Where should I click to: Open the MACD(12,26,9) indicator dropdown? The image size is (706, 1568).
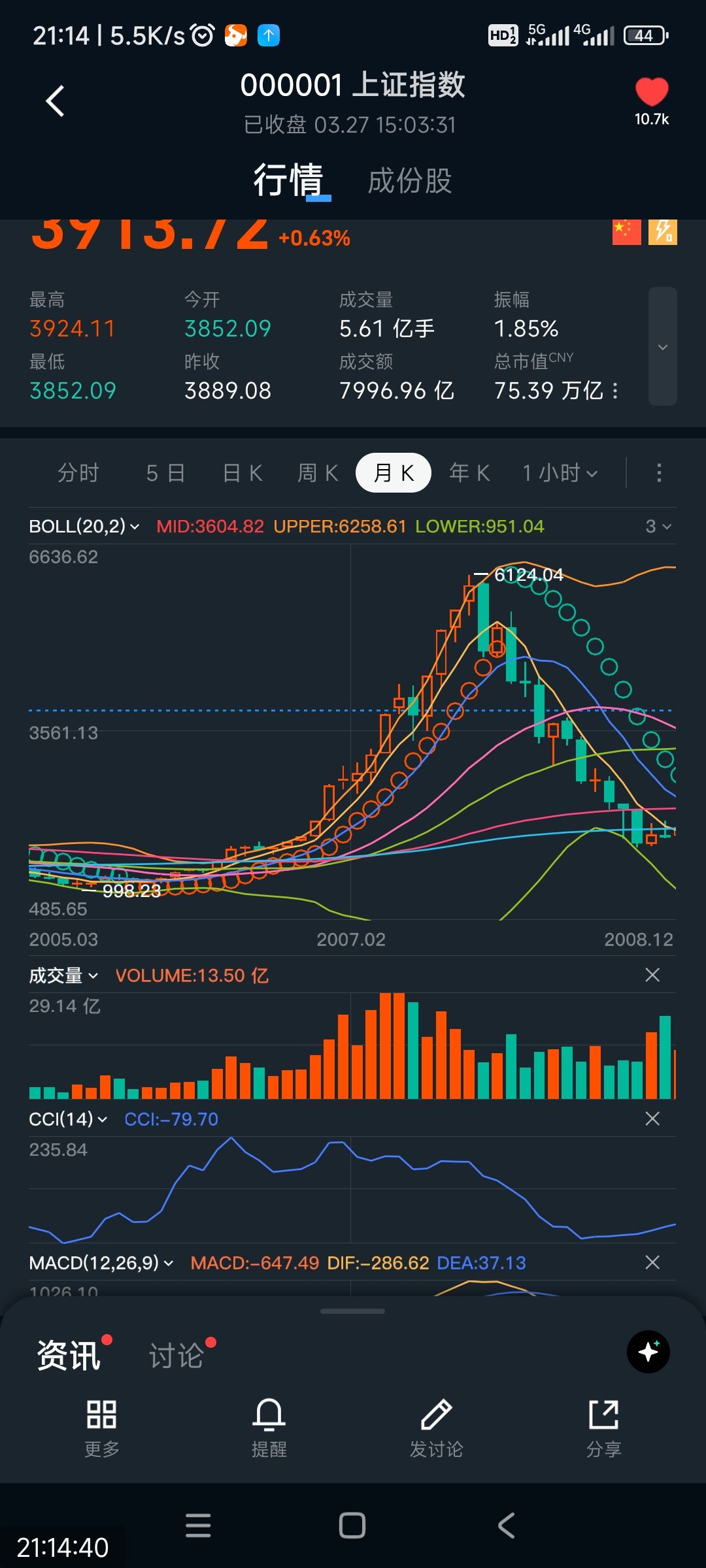click(x=101, y=1262)
